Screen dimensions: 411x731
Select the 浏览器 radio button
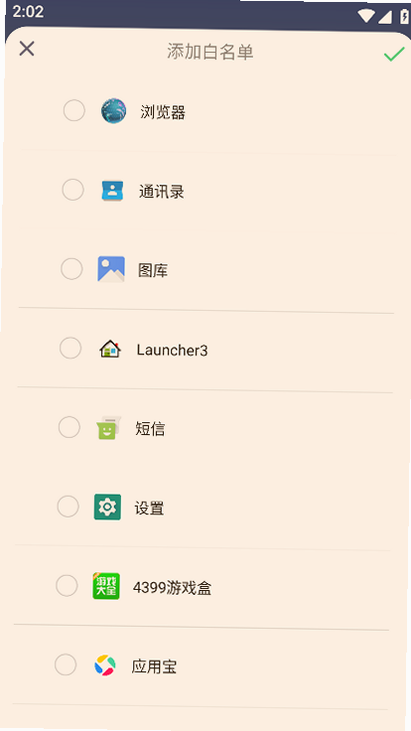(74, 110)
